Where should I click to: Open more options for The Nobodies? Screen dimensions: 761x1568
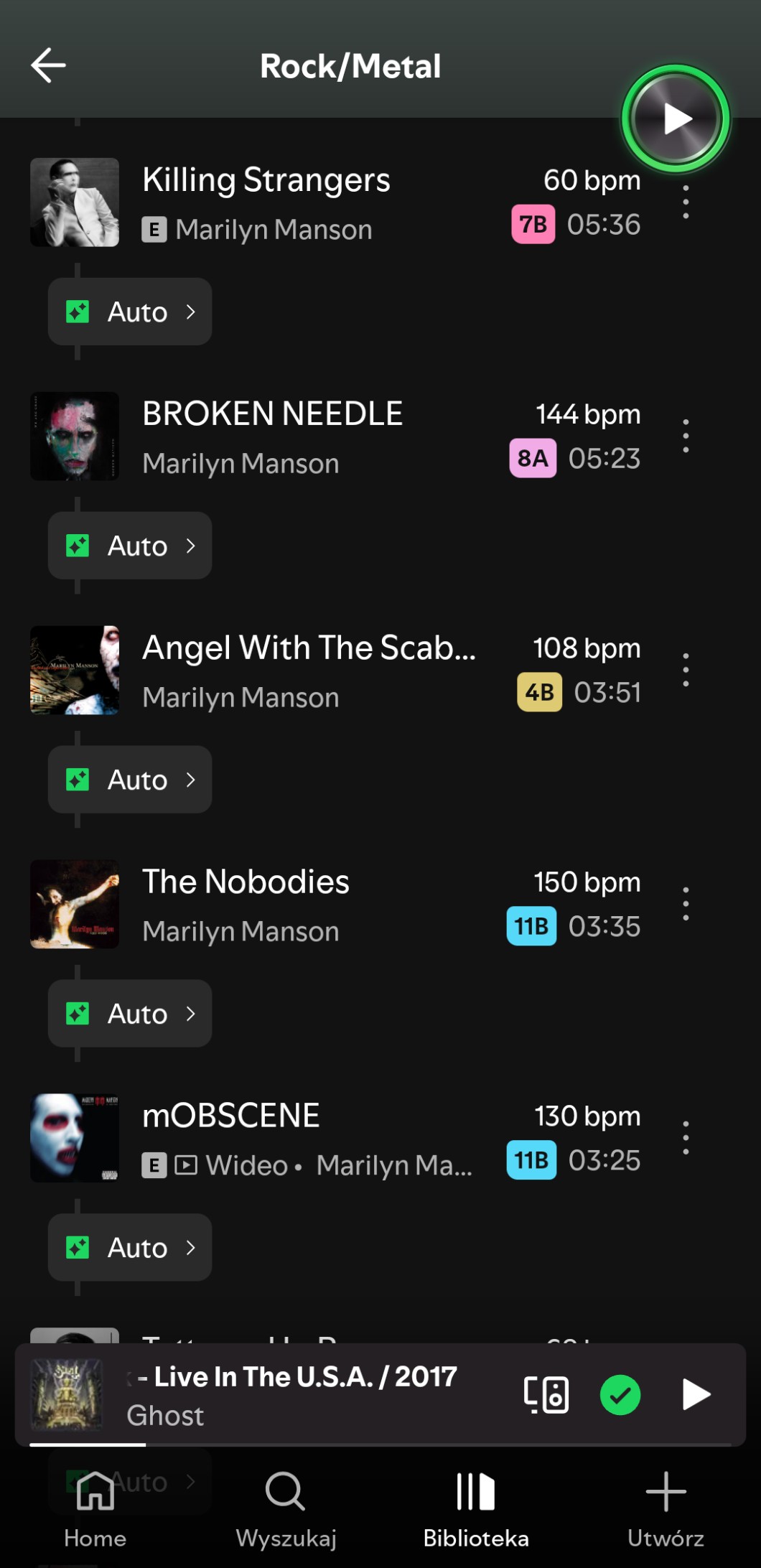coord(686,904)
